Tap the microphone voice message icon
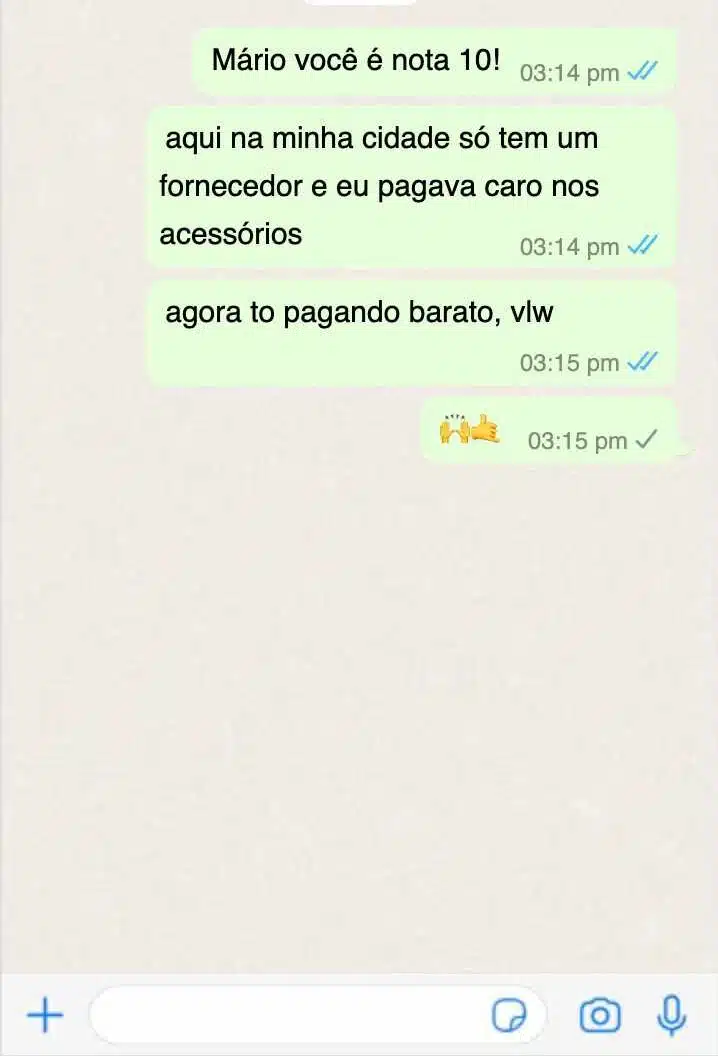The width and height of the screenshot is (718, 1056). [x=672, y=1016]
